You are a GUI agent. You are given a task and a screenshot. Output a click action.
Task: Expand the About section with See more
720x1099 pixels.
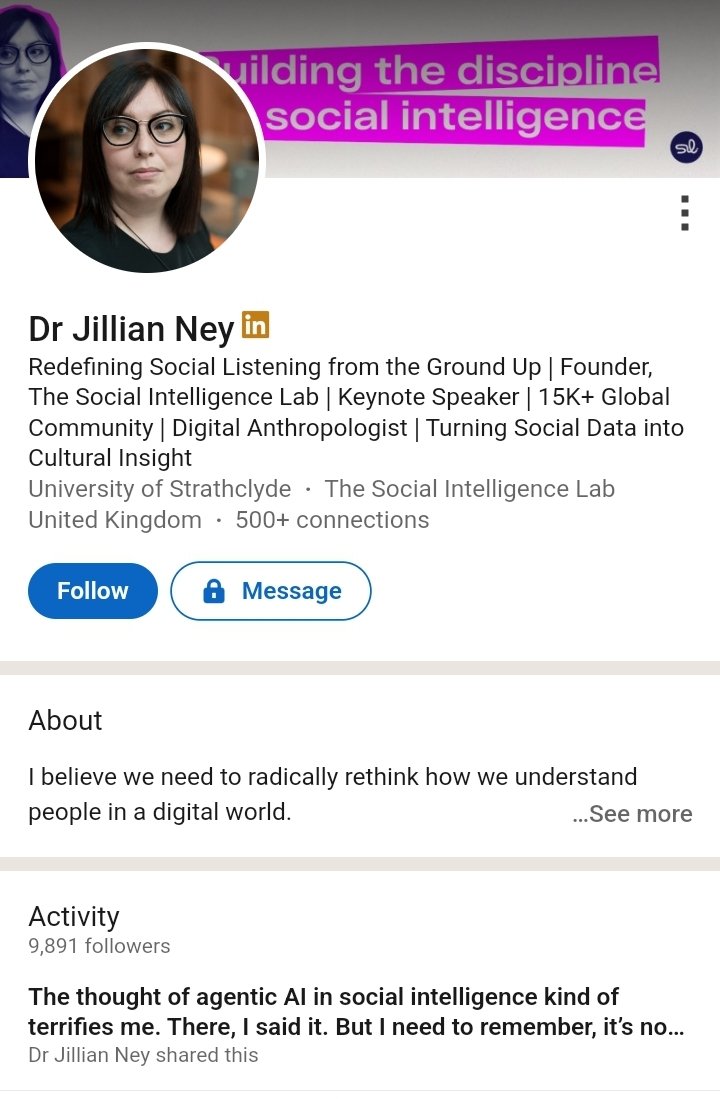[x=632, y=814]
